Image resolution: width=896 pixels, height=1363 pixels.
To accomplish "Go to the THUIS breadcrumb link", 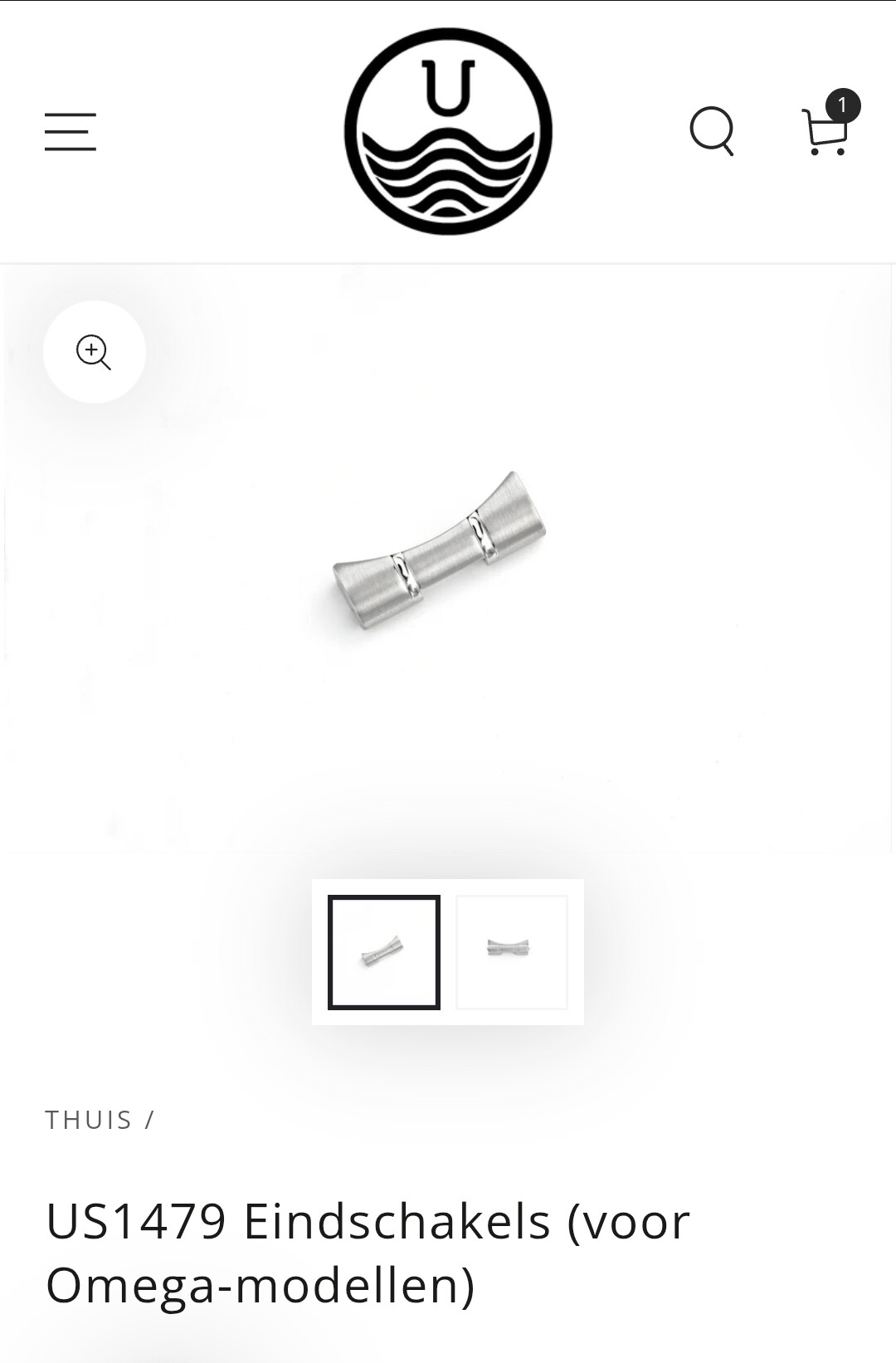I will 89,1120.
